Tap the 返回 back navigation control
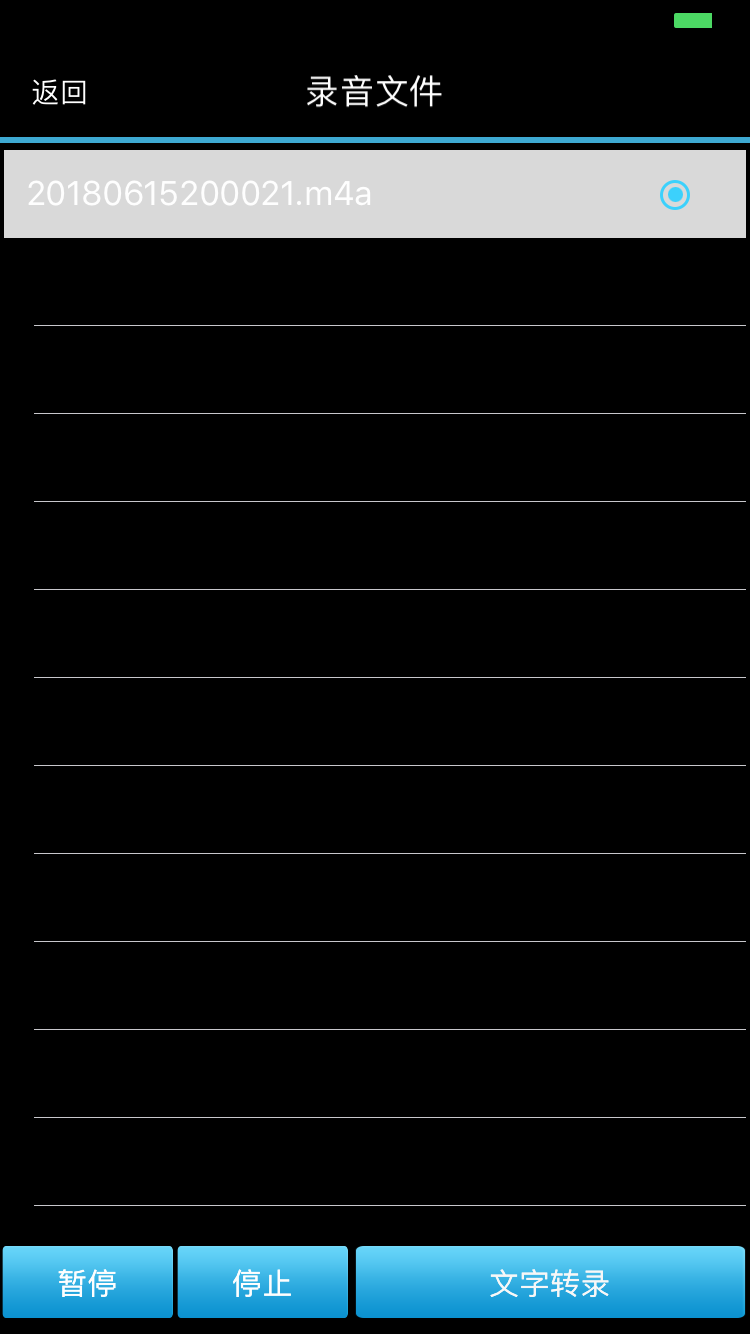 [x=58, y=91]
